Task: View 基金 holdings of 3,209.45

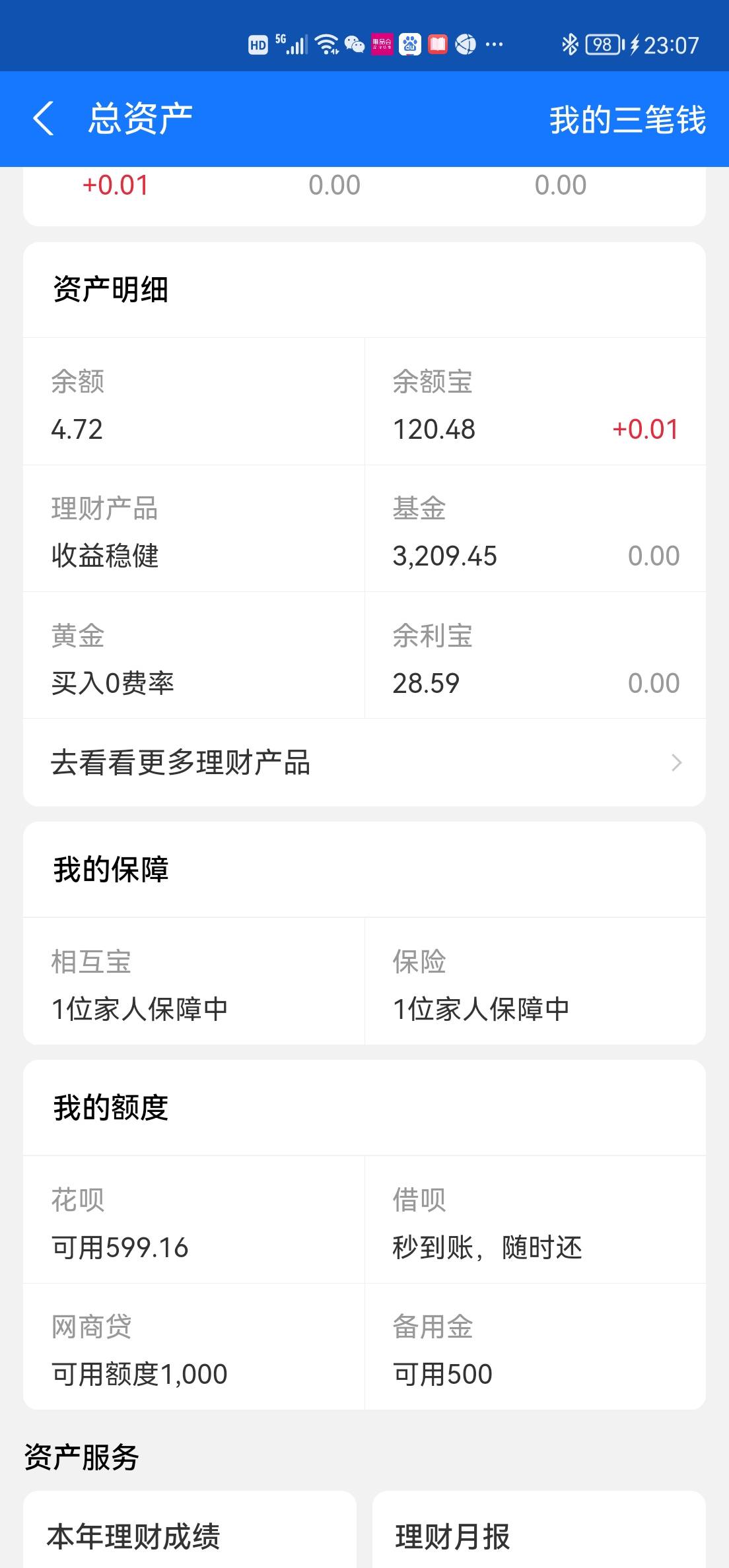Action: [x=536, y=529]
